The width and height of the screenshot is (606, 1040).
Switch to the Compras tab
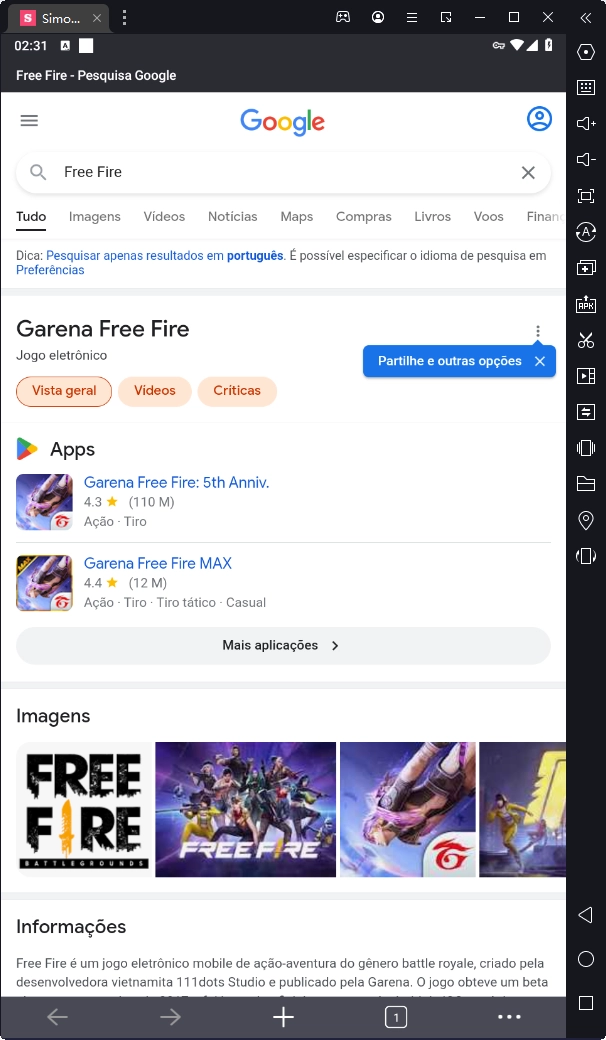[x=364, y=217]
